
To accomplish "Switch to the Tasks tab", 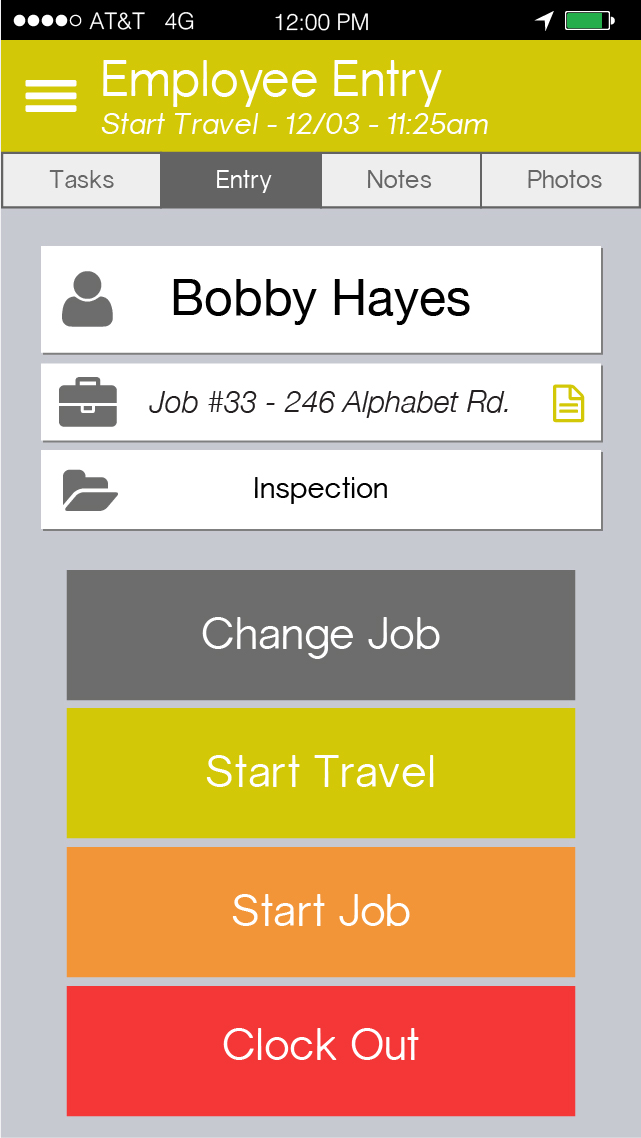I will coord(81,180).
